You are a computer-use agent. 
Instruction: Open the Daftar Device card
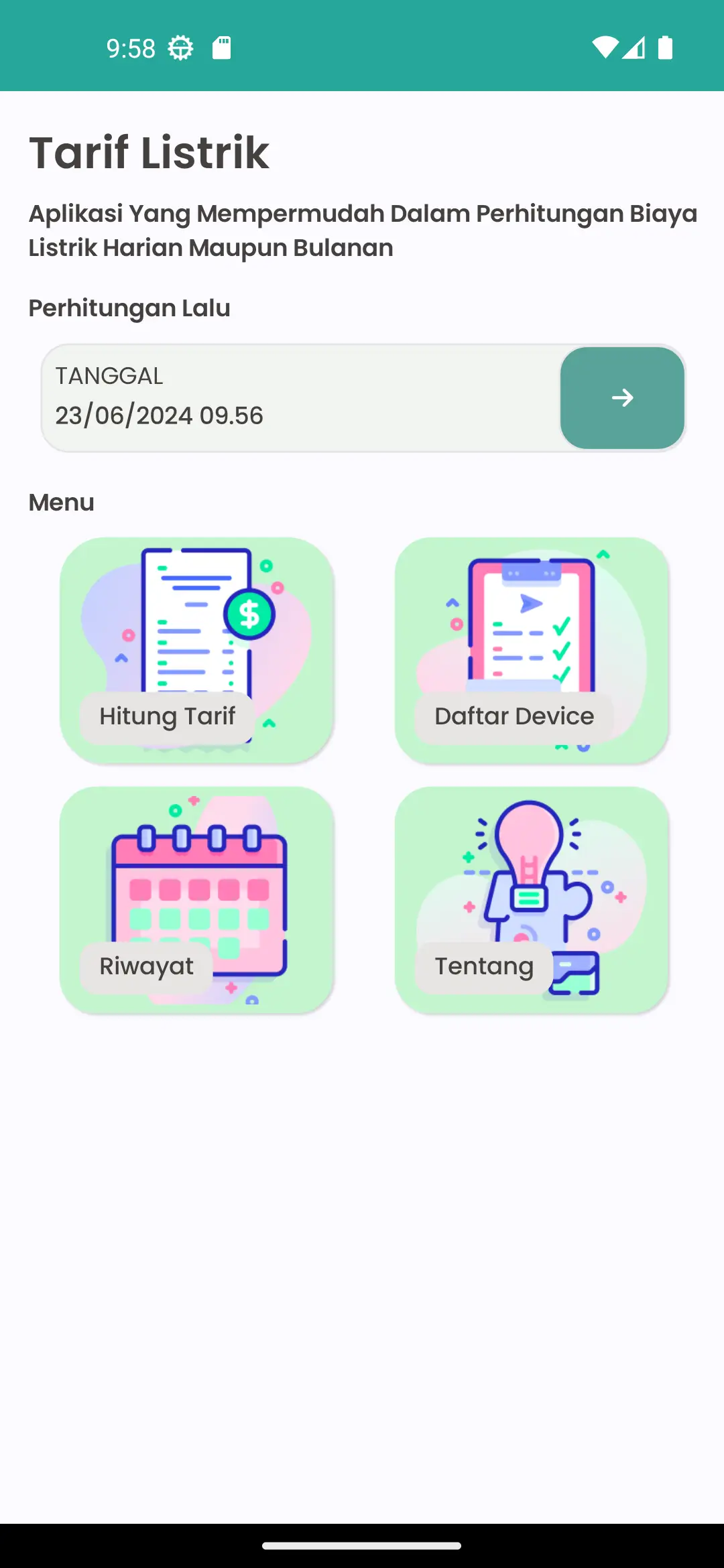[532, 650]
